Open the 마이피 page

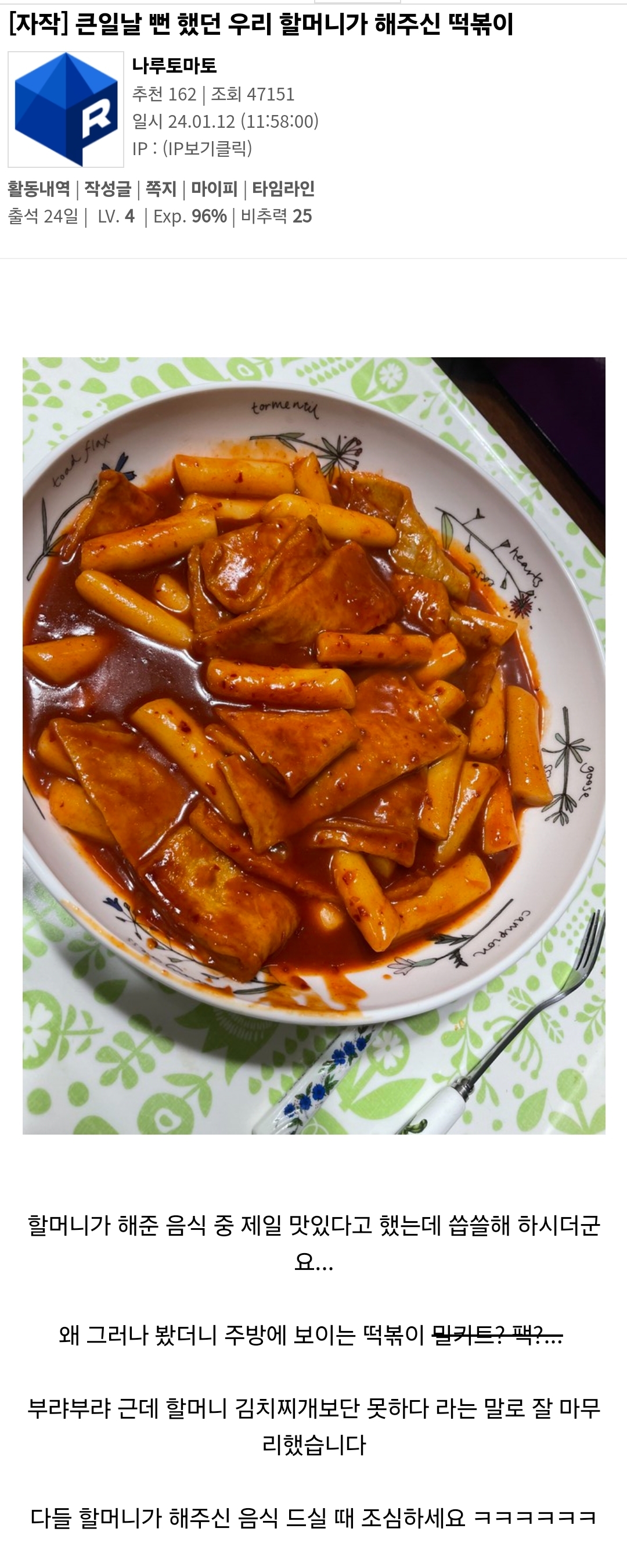pyautogui.click(x=214, y=189)
